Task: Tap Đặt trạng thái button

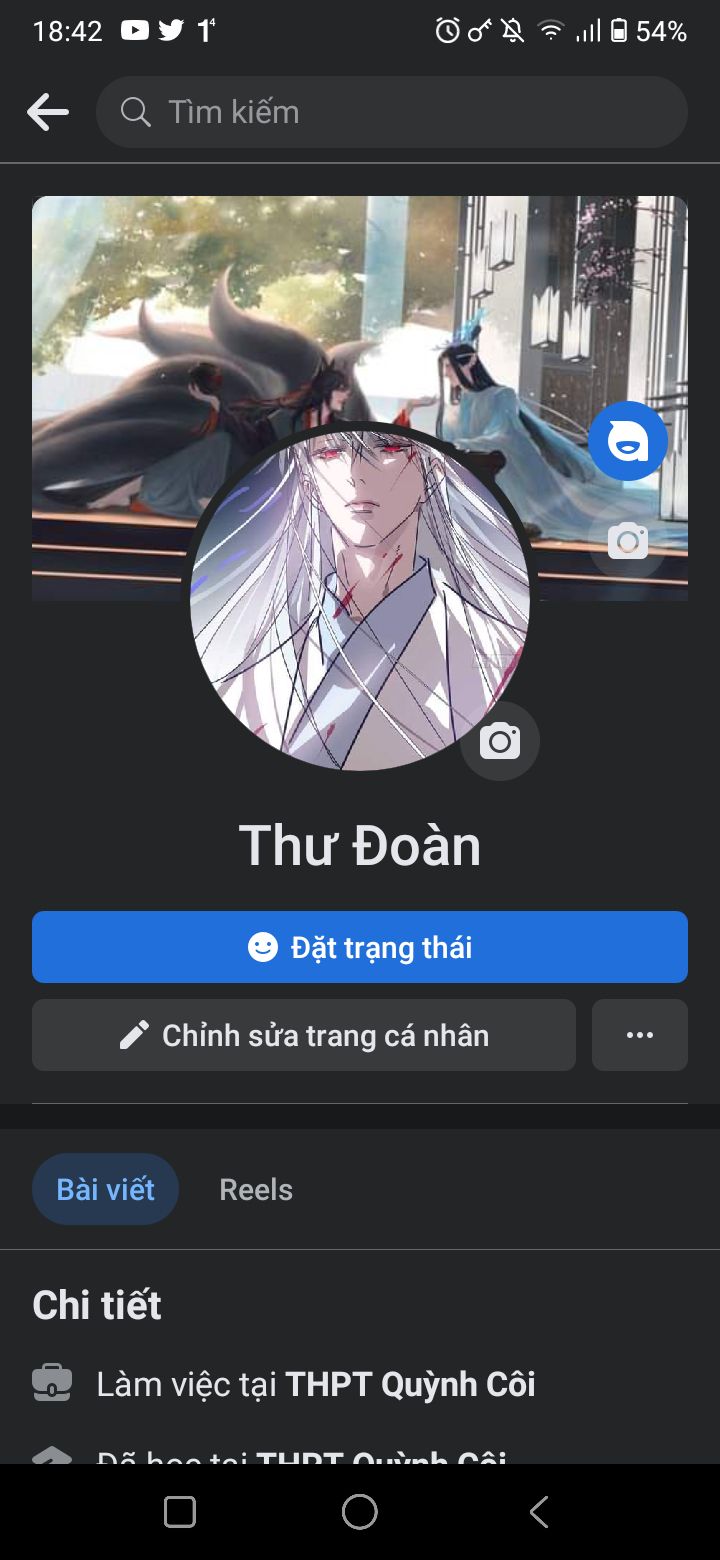Action: click(x=360, y=947)
